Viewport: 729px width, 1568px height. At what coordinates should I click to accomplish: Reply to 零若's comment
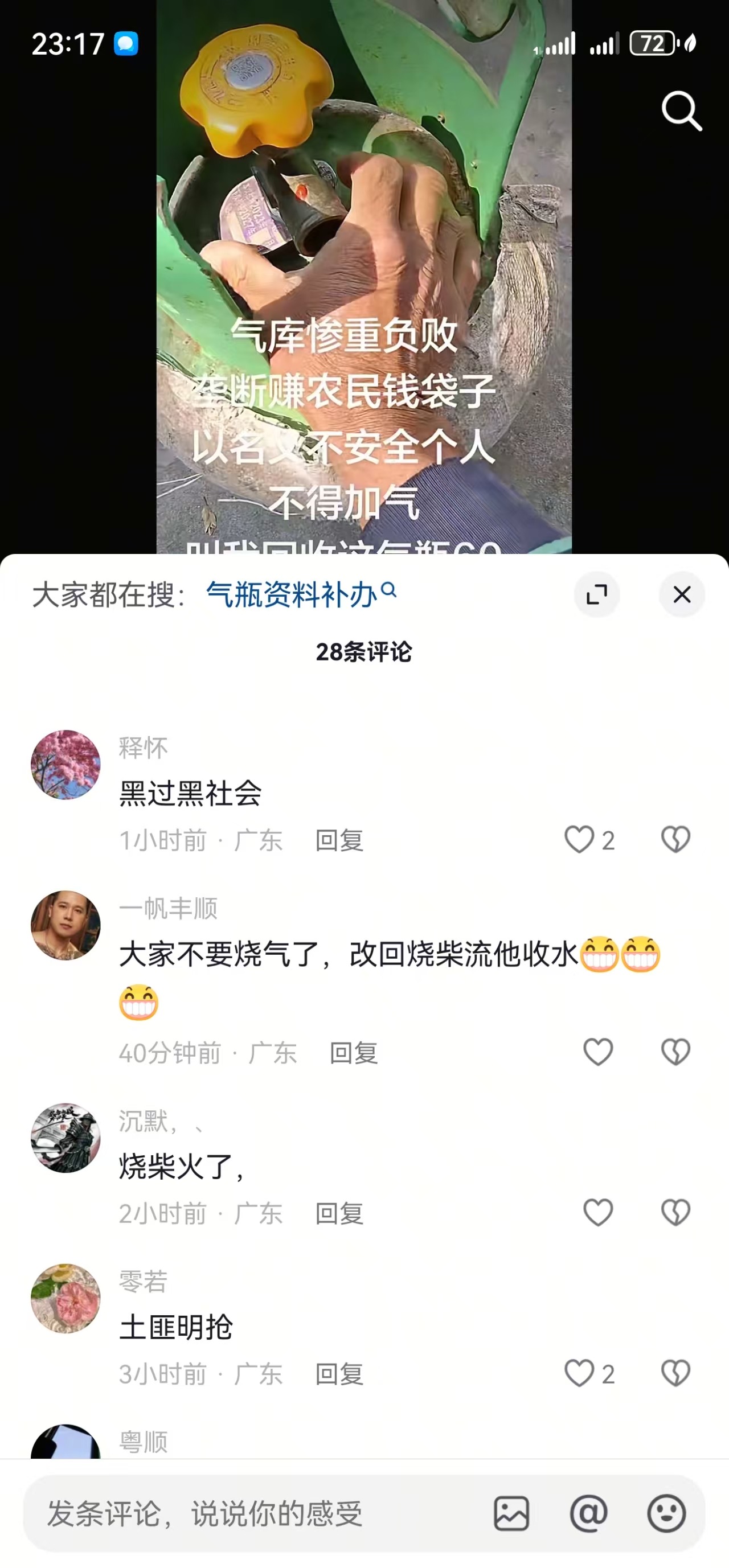[x=339, y=1374]
